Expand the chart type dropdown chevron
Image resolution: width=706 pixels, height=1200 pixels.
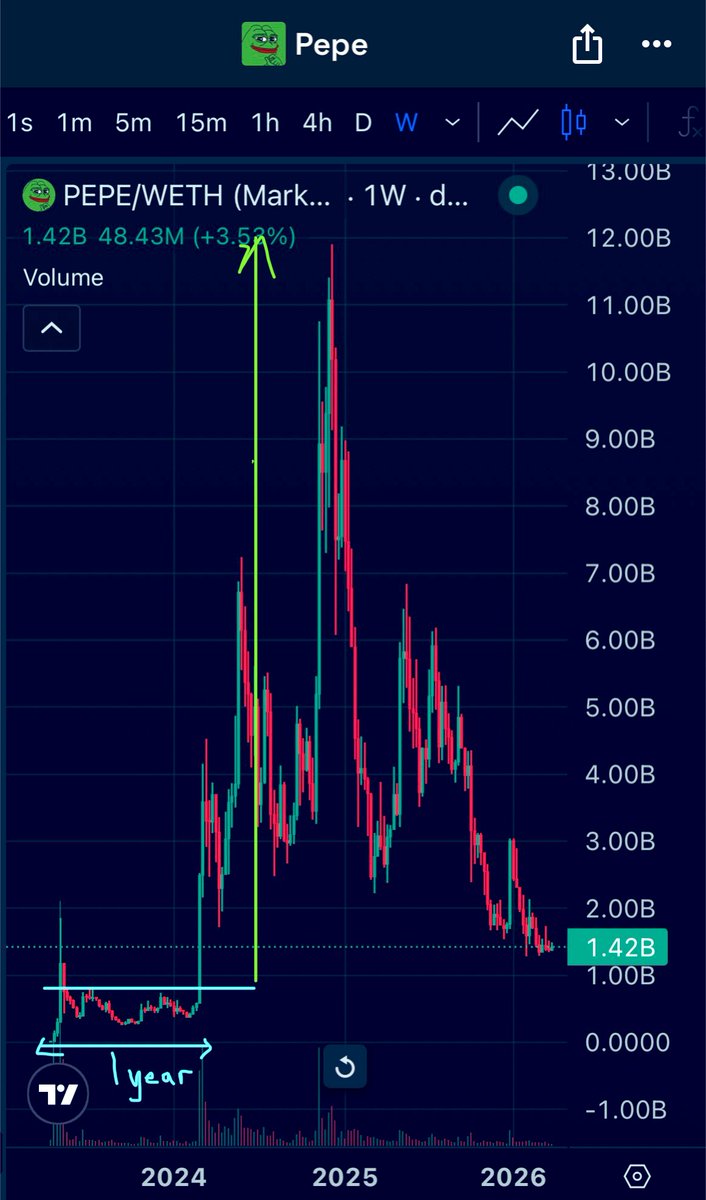tap(621, 123)
